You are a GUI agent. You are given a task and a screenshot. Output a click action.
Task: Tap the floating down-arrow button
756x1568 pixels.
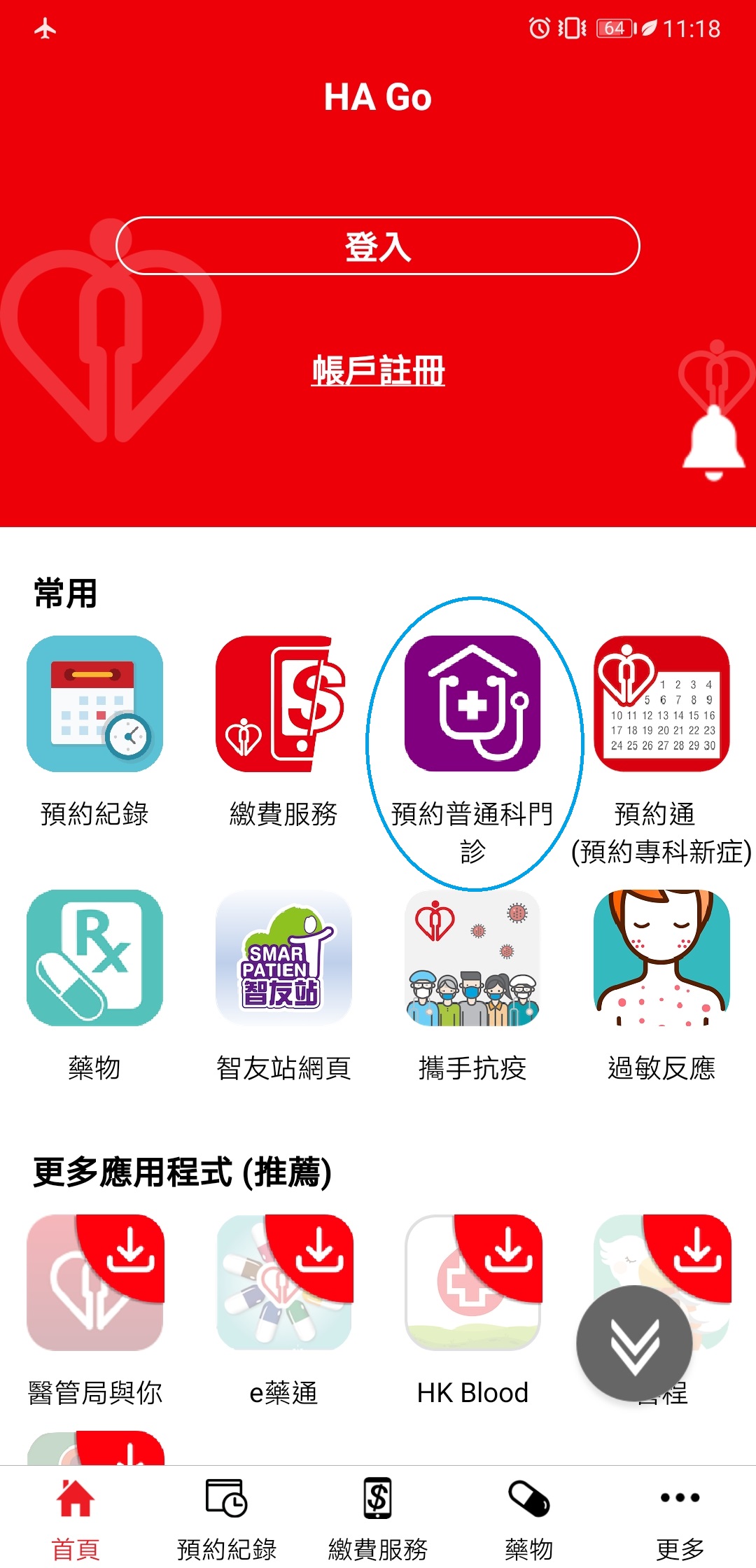tap(634, 1343)
